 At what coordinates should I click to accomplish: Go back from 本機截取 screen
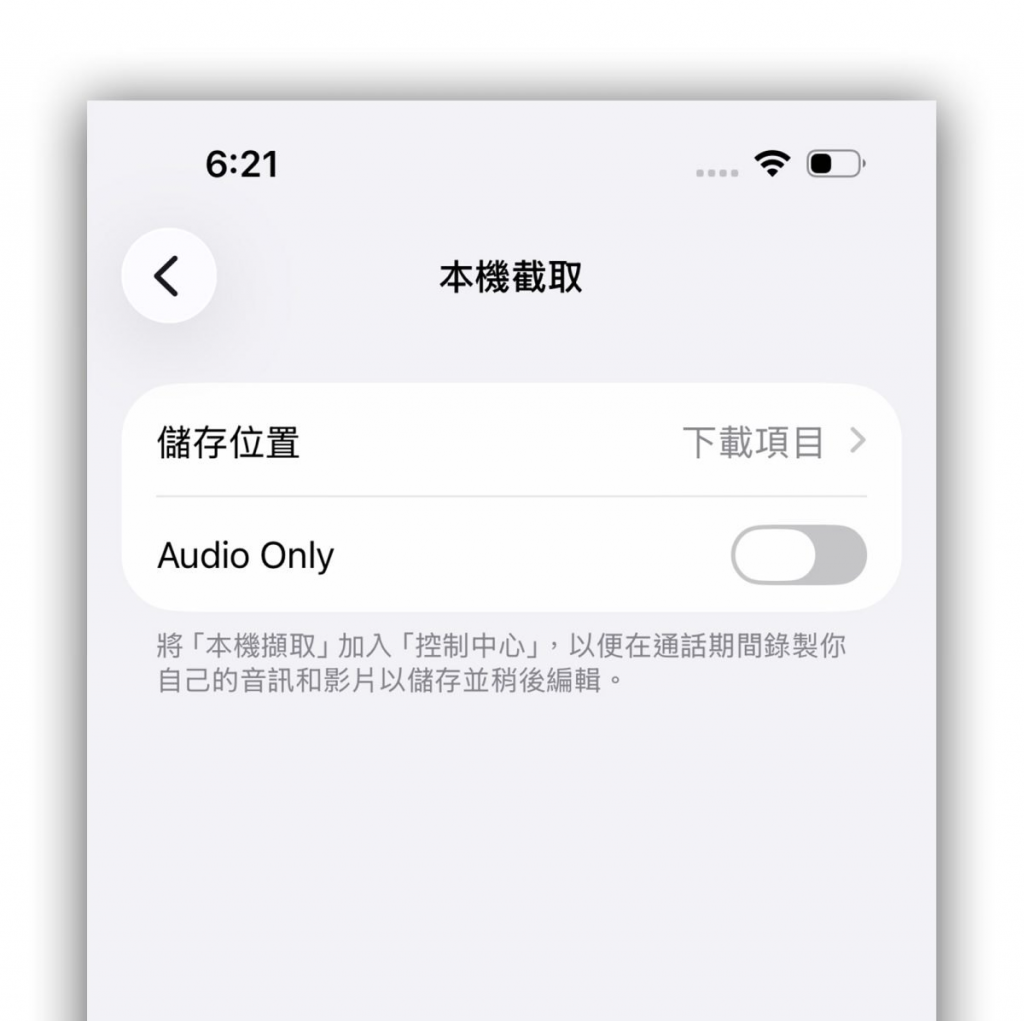click(168, 276)
